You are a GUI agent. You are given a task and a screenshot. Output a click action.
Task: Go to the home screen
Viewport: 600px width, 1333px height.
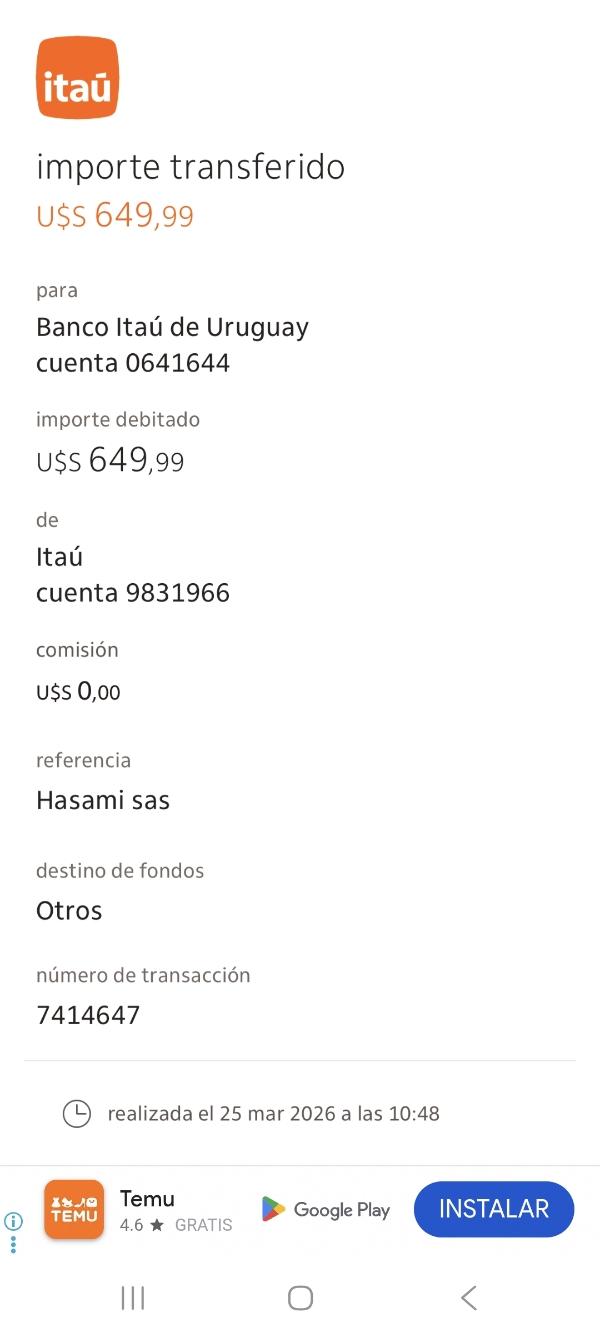[x=300, y=1298]
